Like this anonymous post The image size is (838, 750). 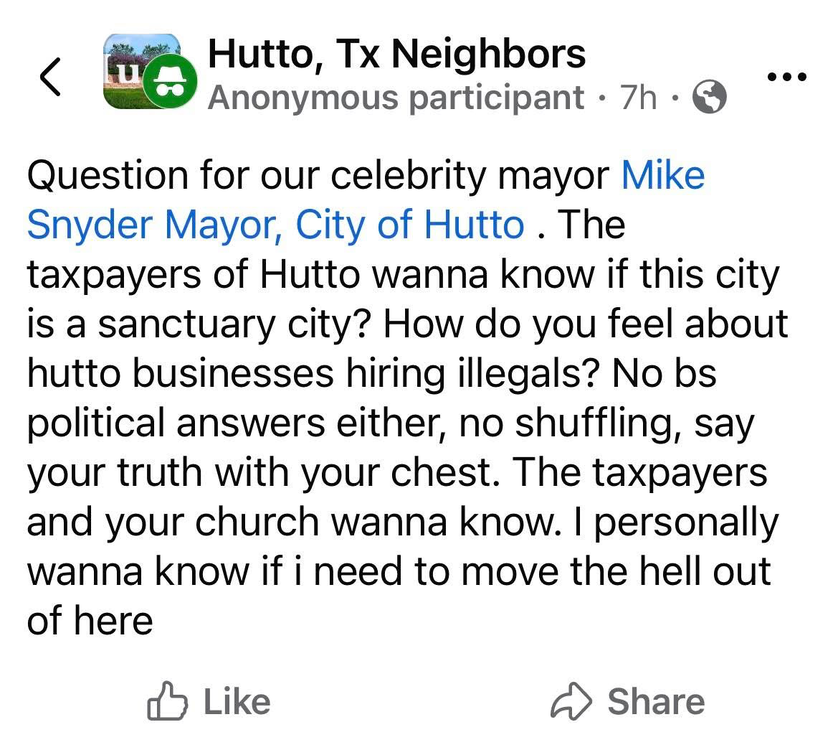coord(209,701)
